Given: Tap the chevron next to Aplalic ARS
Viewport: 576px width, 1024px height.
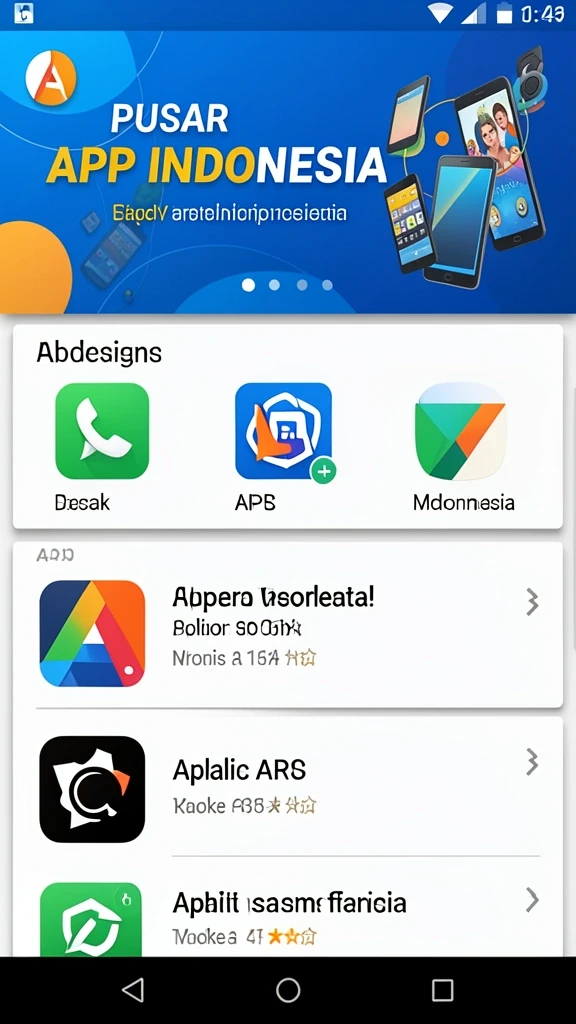Looking at the screenshot, I should click(x=533, y=761).
